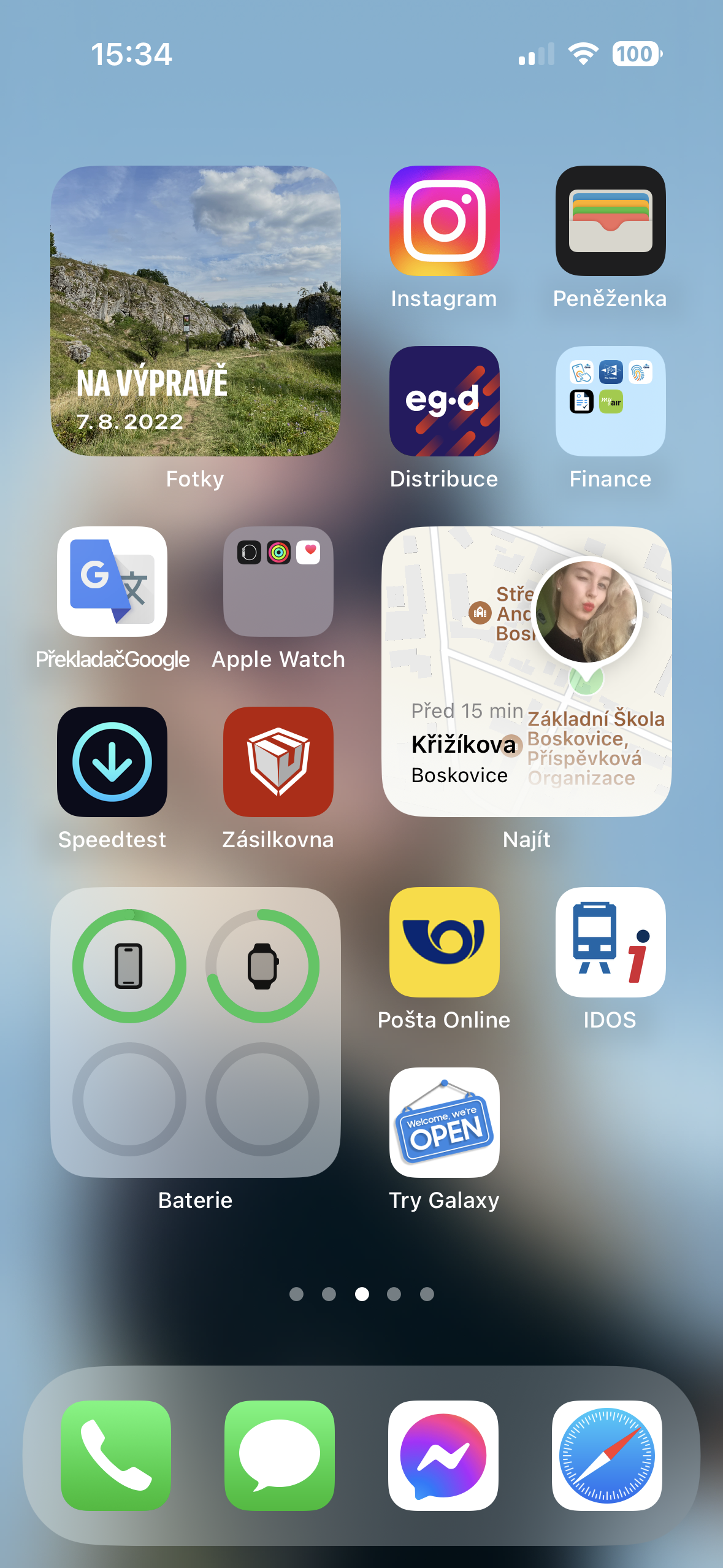Open the Baterie widget
This screenshot has height=1568, width=723.
tap(195, 1032)
